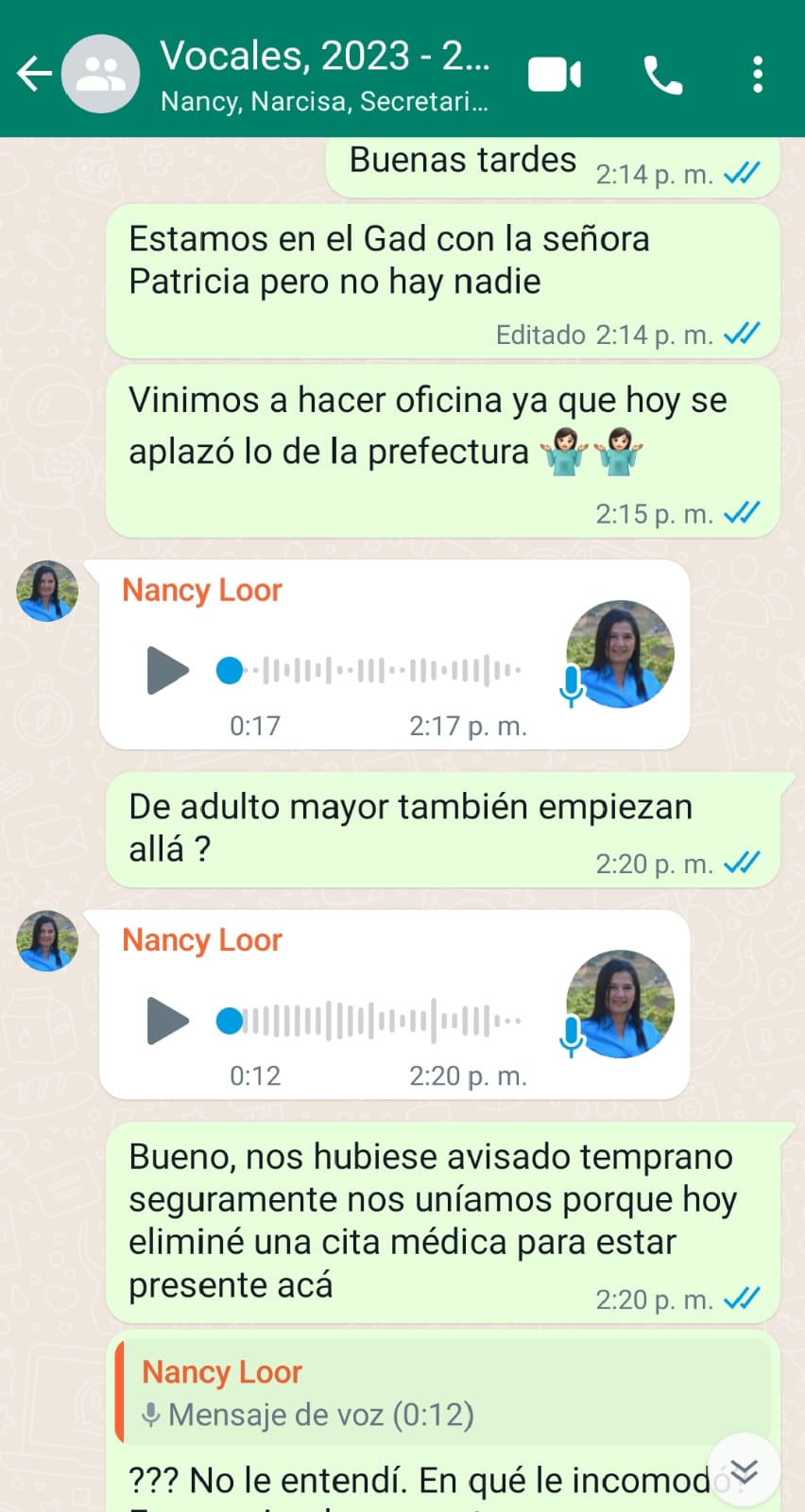The height and width of the screenshot is (1512, 805).
Task: Play Nancy Loor's 0:12 voice message
Action: click(x=168, y=1021)
